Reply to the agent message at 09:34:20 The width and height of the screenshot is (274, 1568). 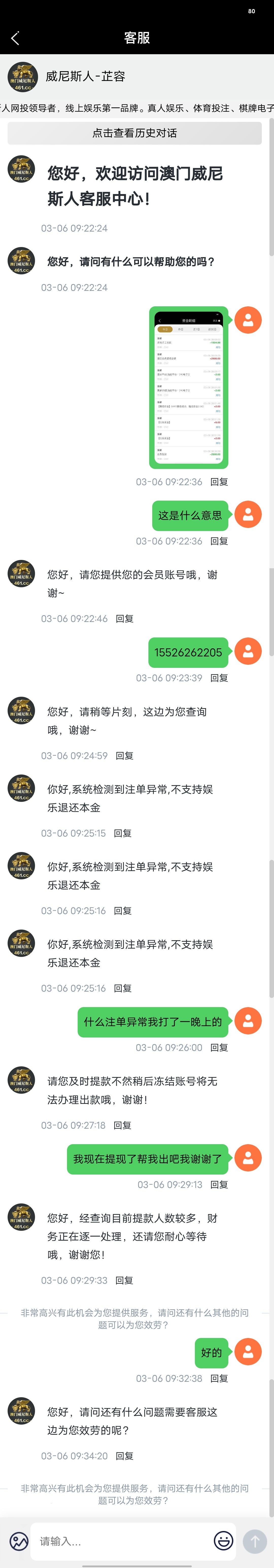(x=124, y=1456)
